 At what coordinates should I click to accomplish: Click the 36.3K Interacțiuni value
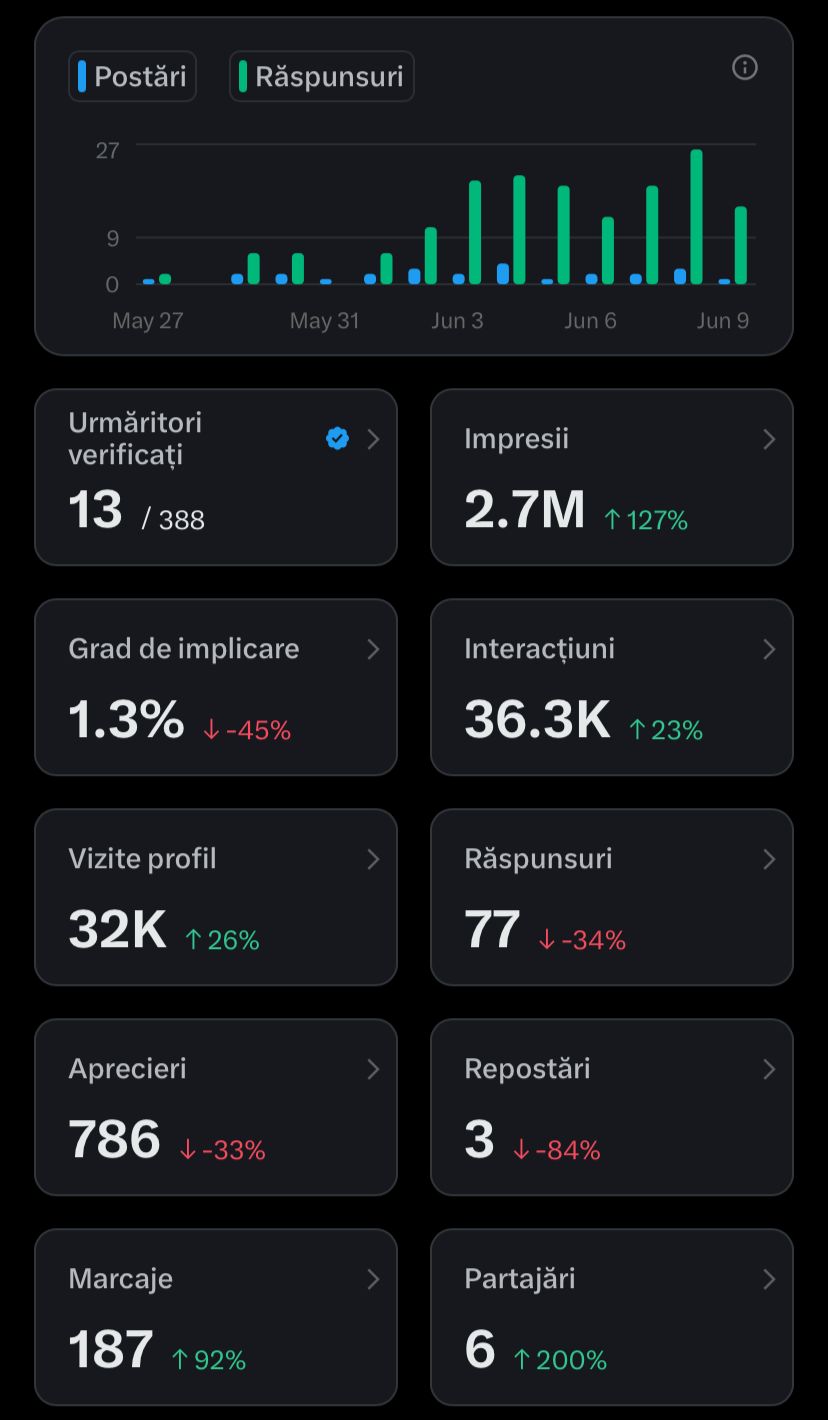536,718
